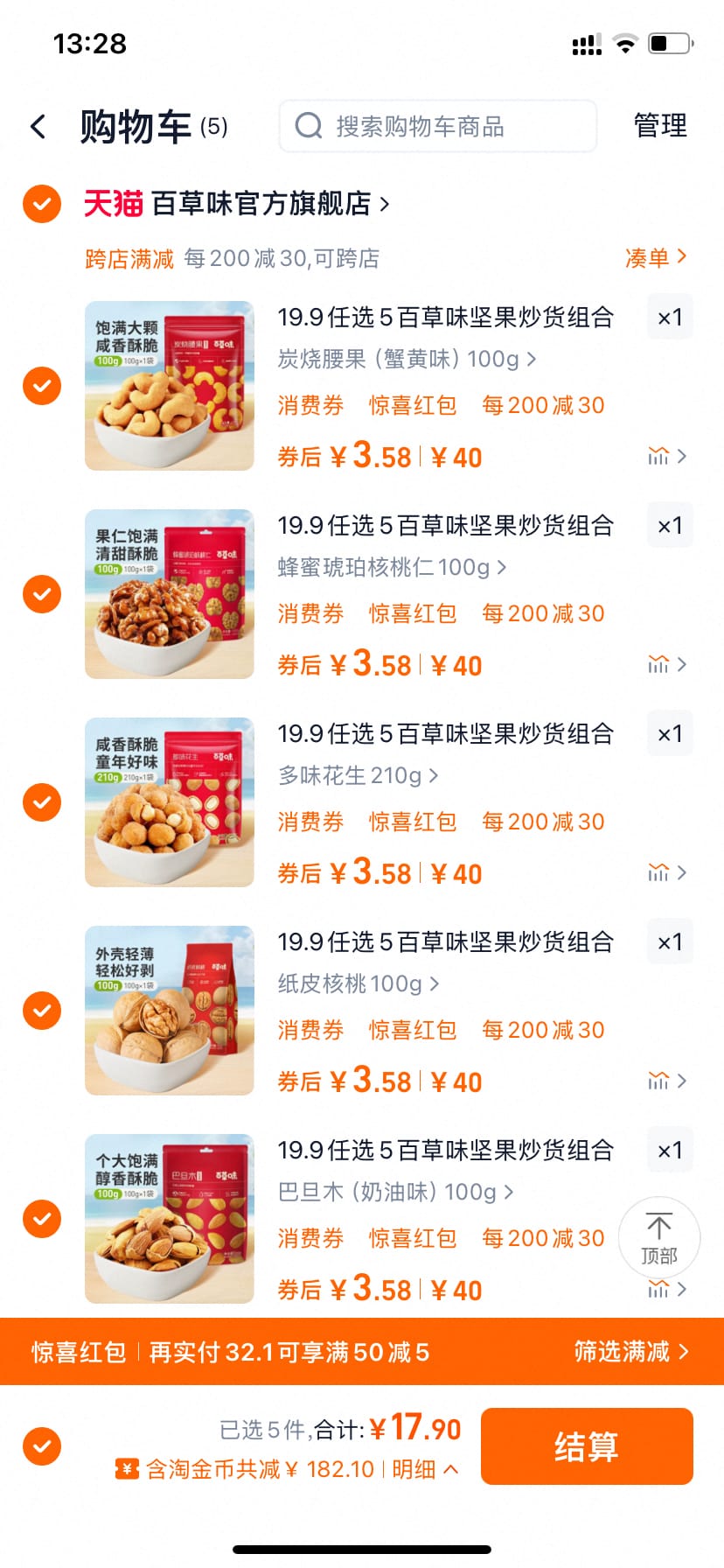The height and width of the screenshot is (1568, 724).
Task: Open the 多味花生 product thumbnail
Action: pos(169,802)
